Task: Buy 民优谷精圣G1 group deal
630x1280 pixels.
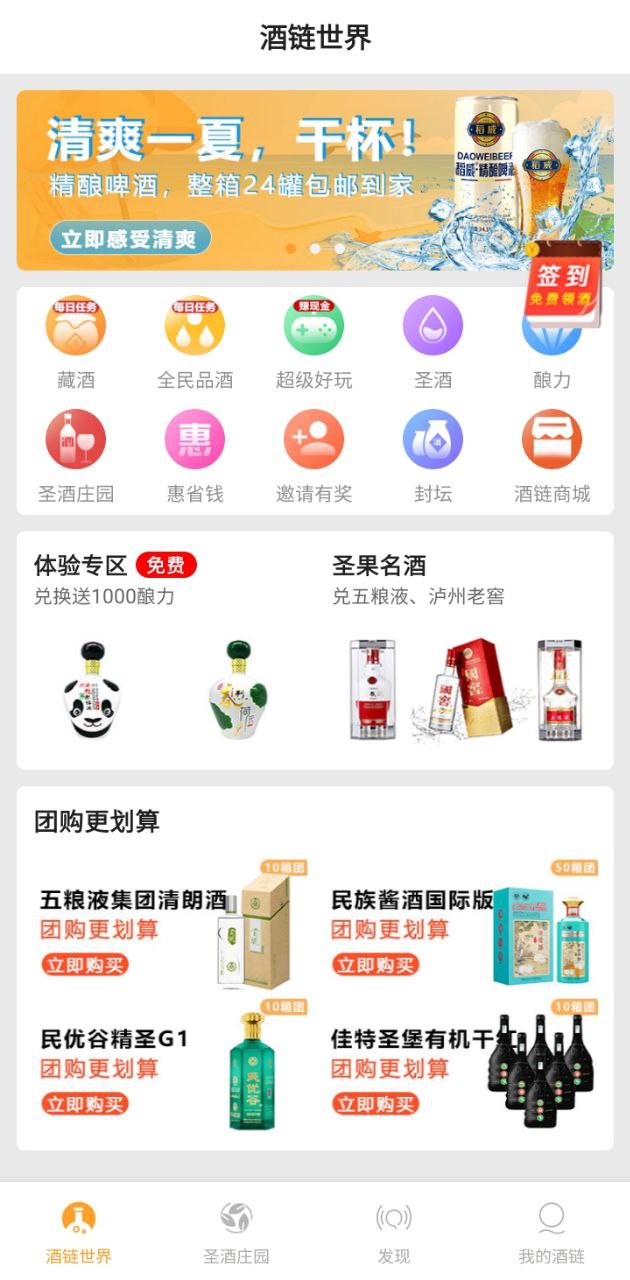Action: [x=85, y=1104]
